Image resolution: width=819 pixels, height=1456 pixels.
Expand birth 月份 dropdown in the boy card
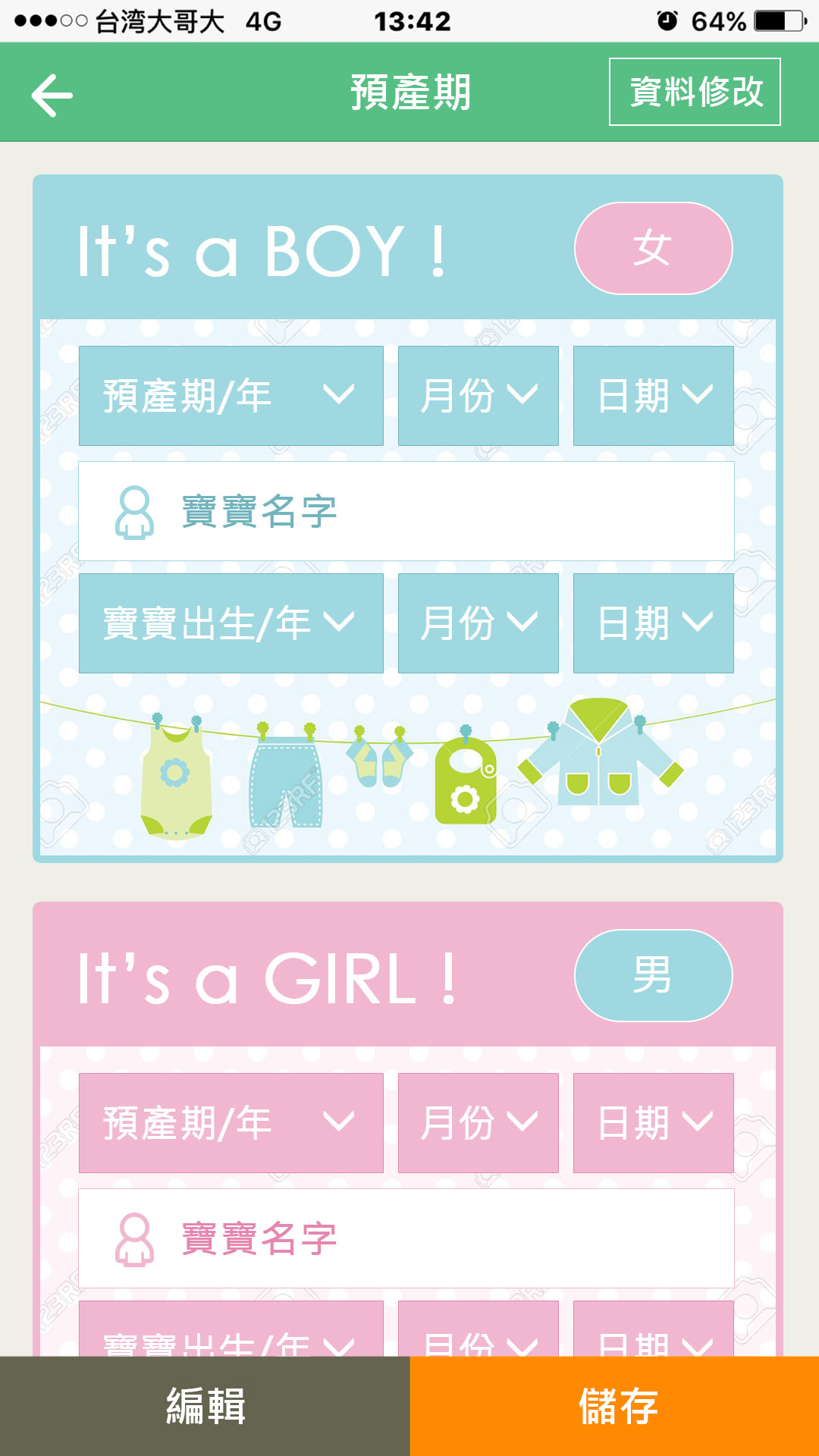click(x=478, y=623)
